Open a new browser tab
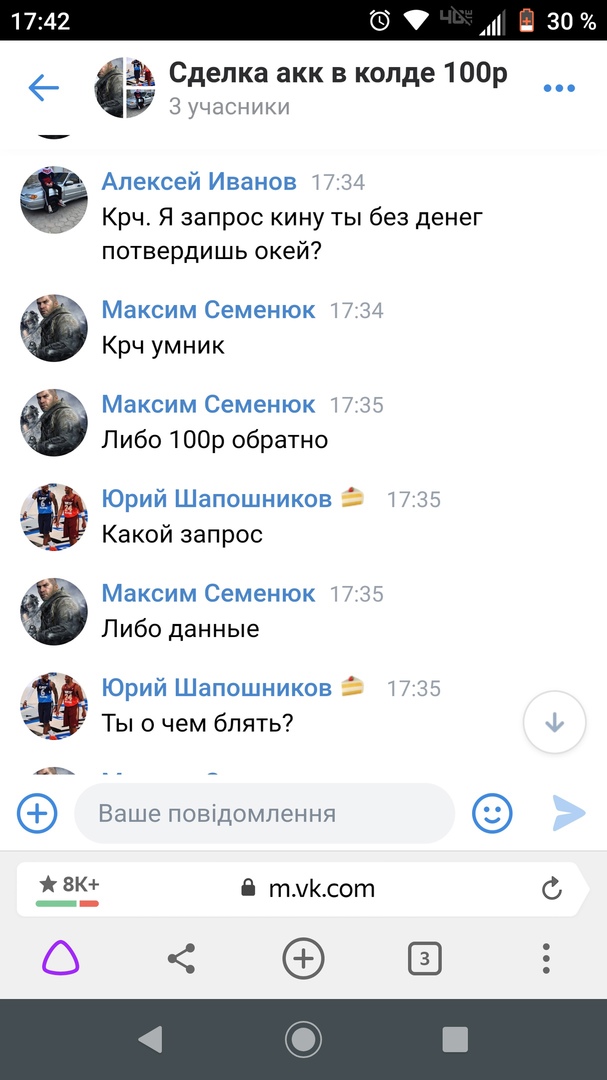Viewport: 607px width, 1080px height. click(304, 960)
